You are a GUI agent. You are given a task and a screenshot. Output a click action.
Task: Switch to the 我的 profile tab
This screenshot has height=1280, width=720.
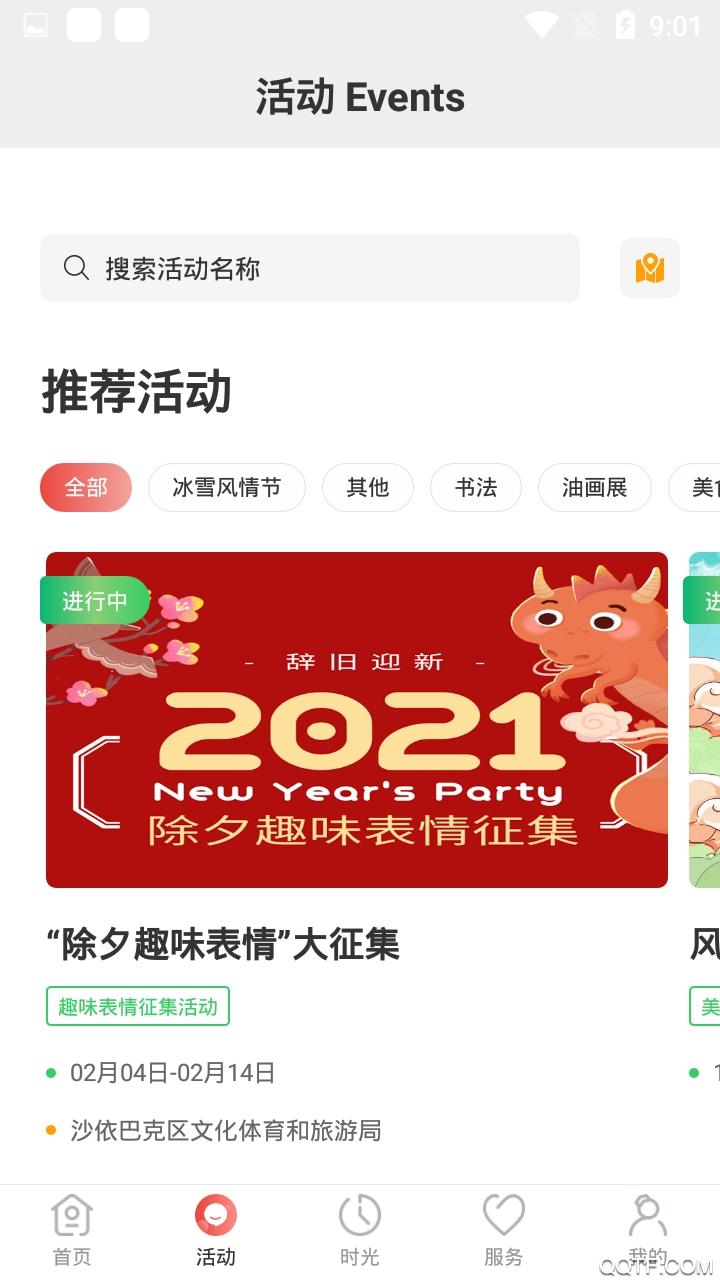click(648, 1231)
